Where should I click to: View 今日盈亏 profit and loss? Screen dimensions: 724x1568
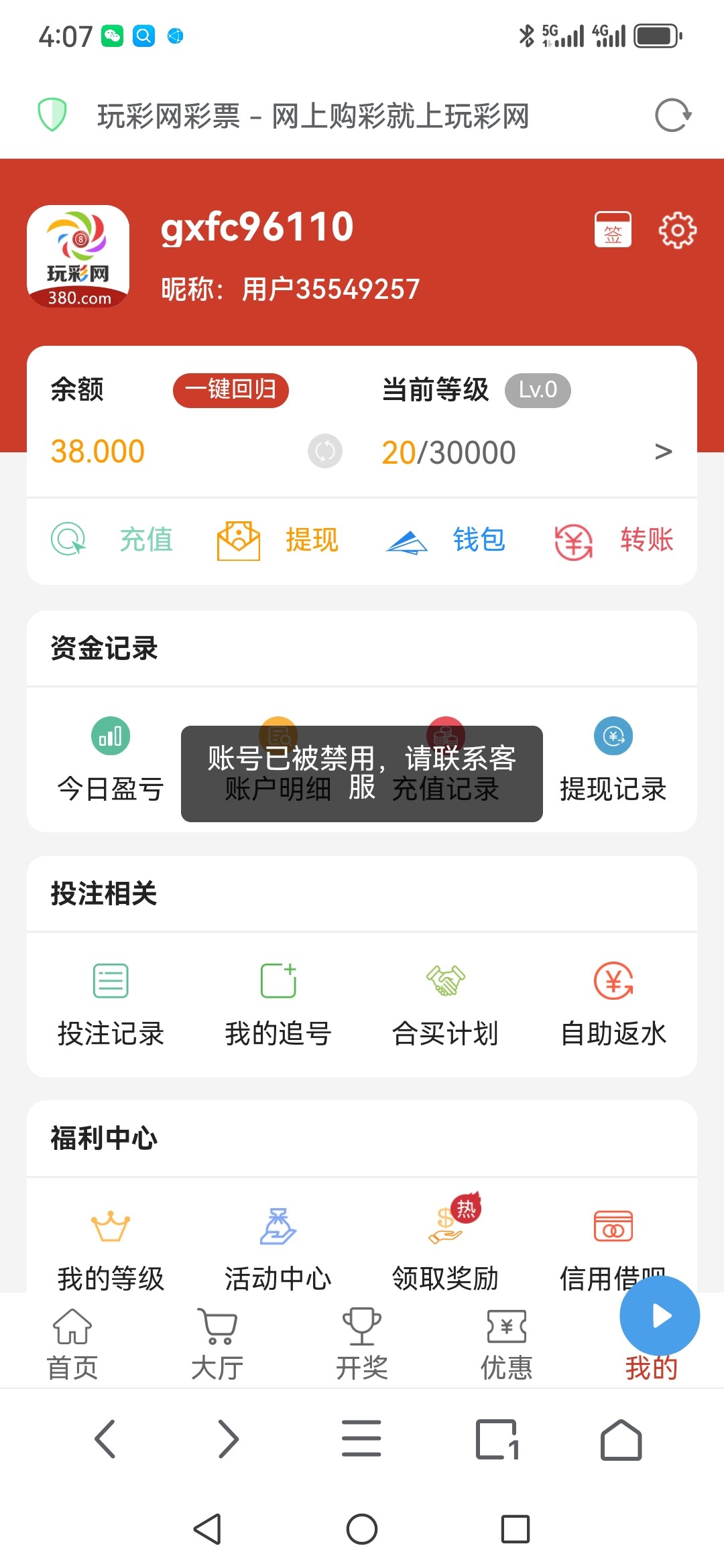tap(111, 761)
